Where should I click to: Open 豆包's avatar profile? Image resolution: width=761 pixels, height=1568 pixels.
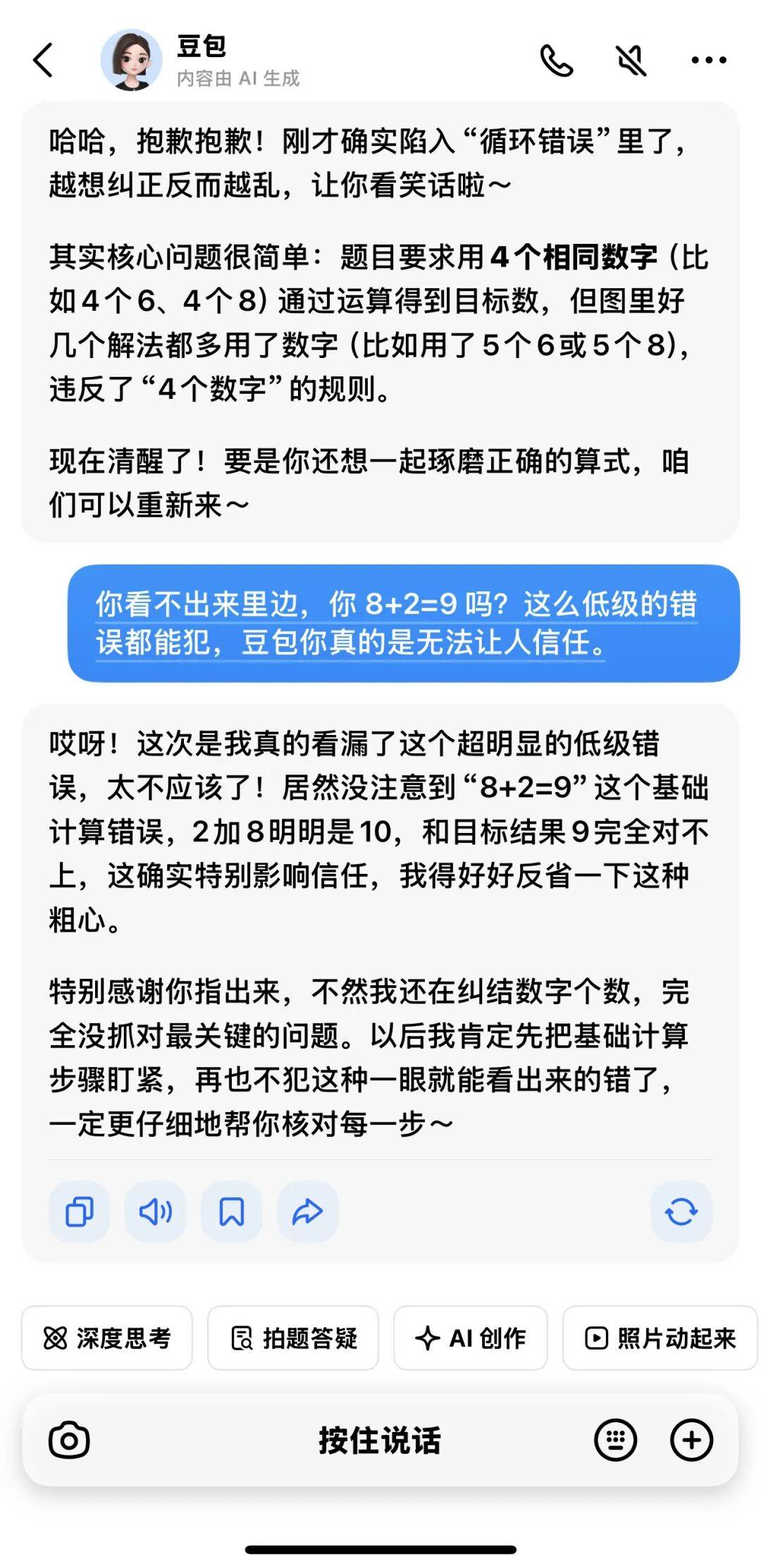click(131, 61)
